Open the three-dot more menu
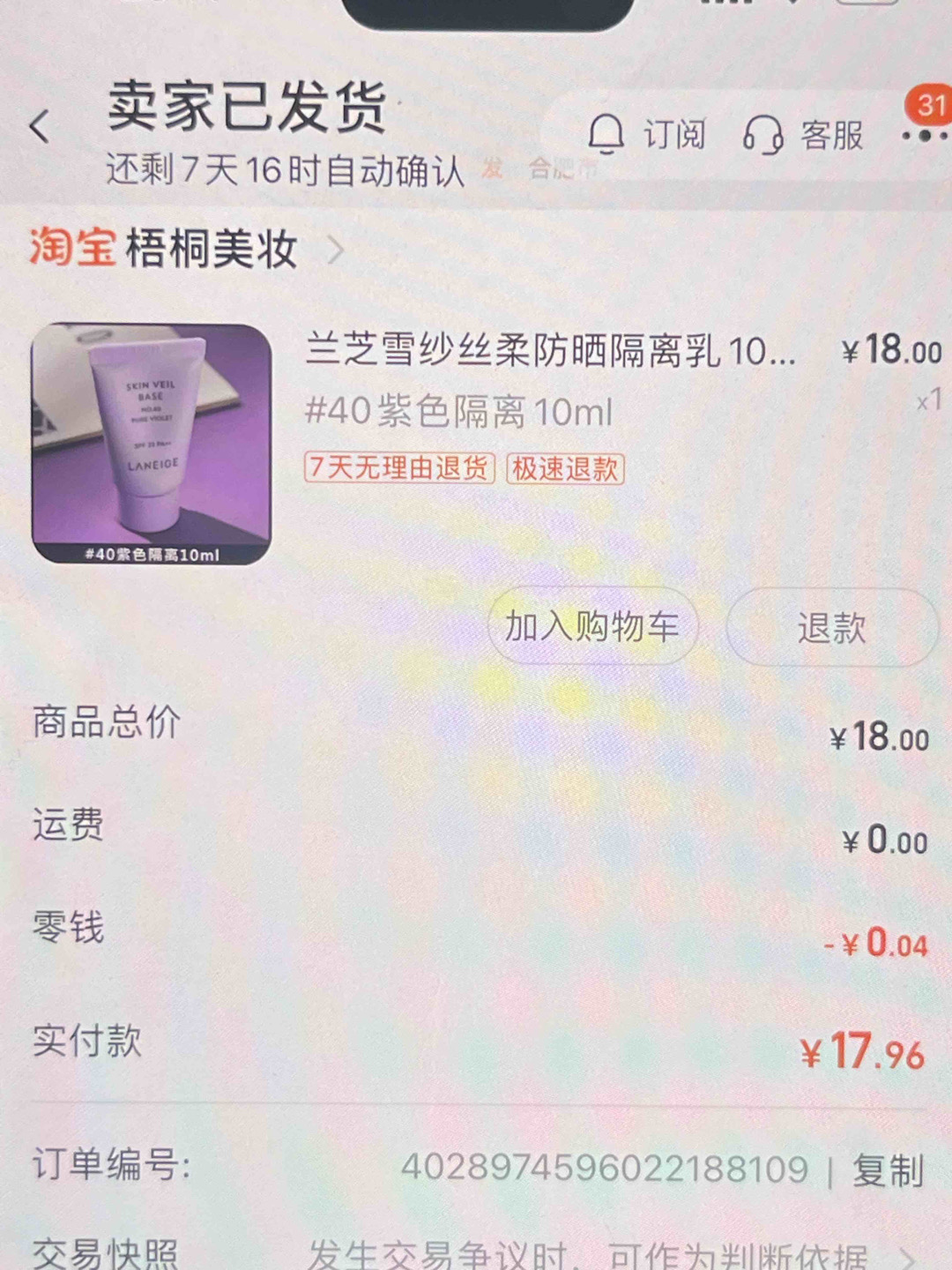This screenshot has width=952, height=1270. (923, 137)
